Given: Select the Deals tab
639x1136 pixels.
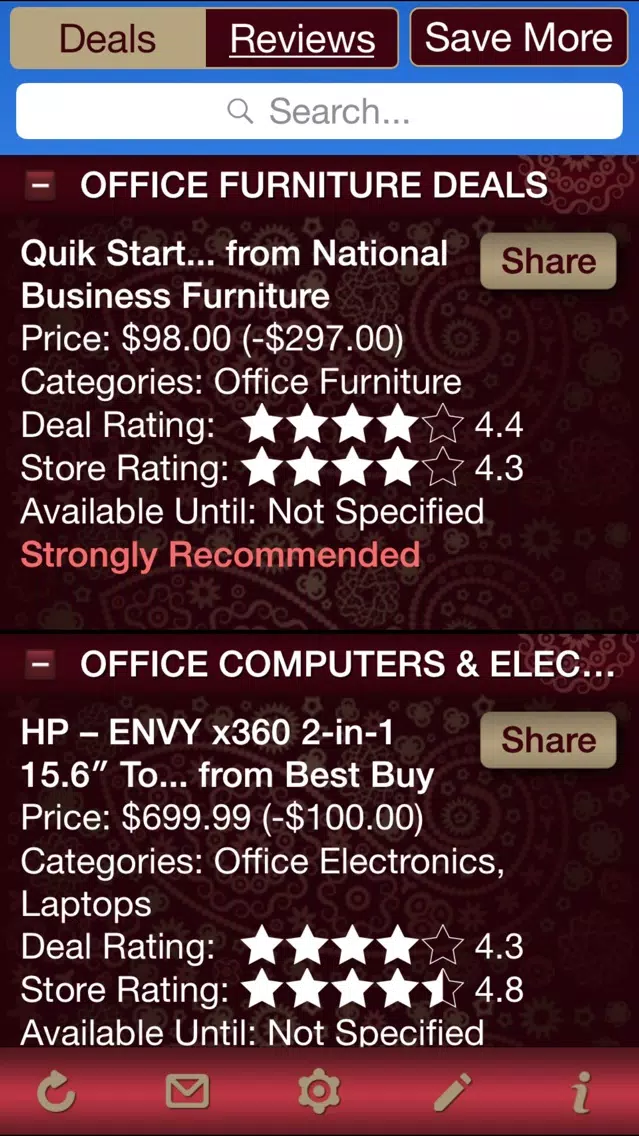Looking at the screenshot, I should (x=108, y=38).
